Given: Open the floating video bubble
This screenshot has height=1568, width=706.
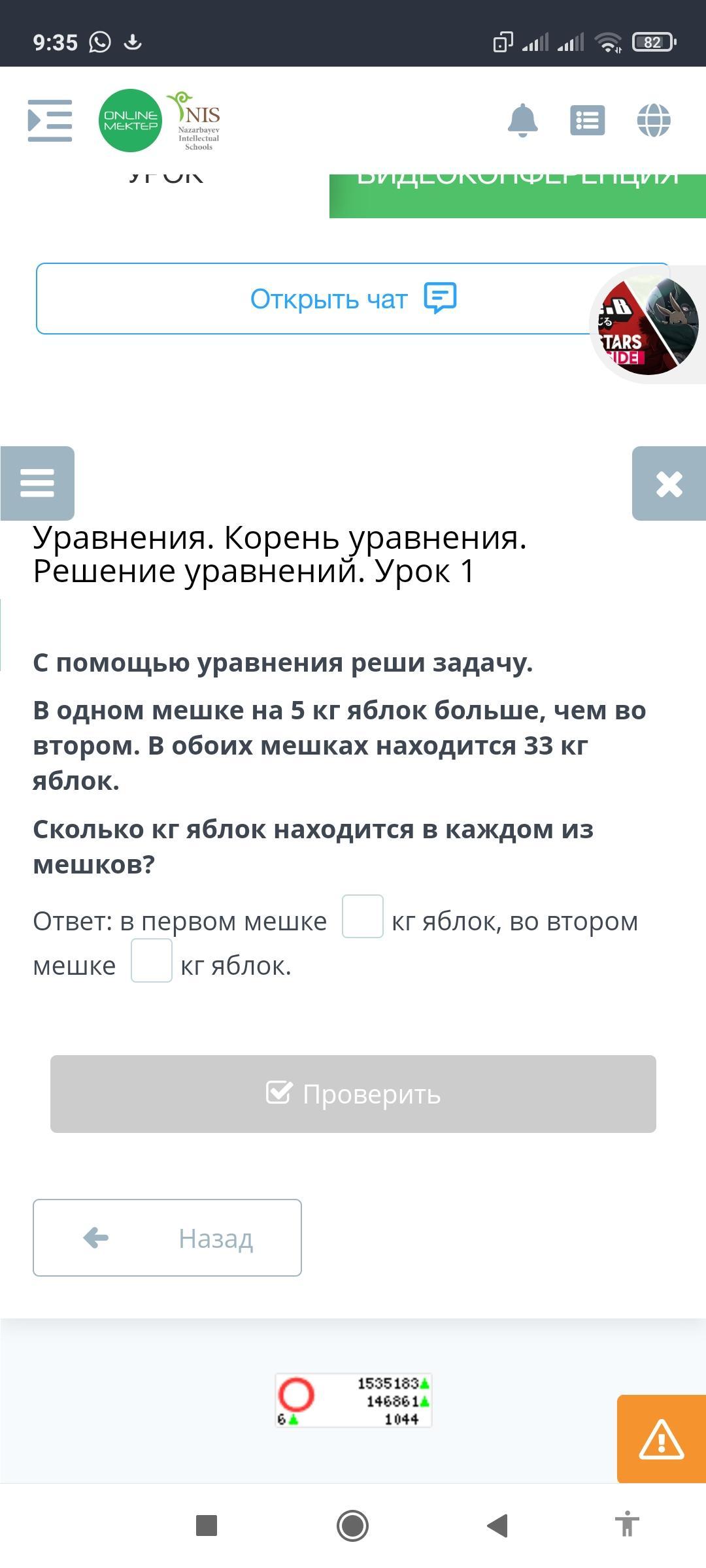Looking at the screenshot, I should click(x=648, y=325).
